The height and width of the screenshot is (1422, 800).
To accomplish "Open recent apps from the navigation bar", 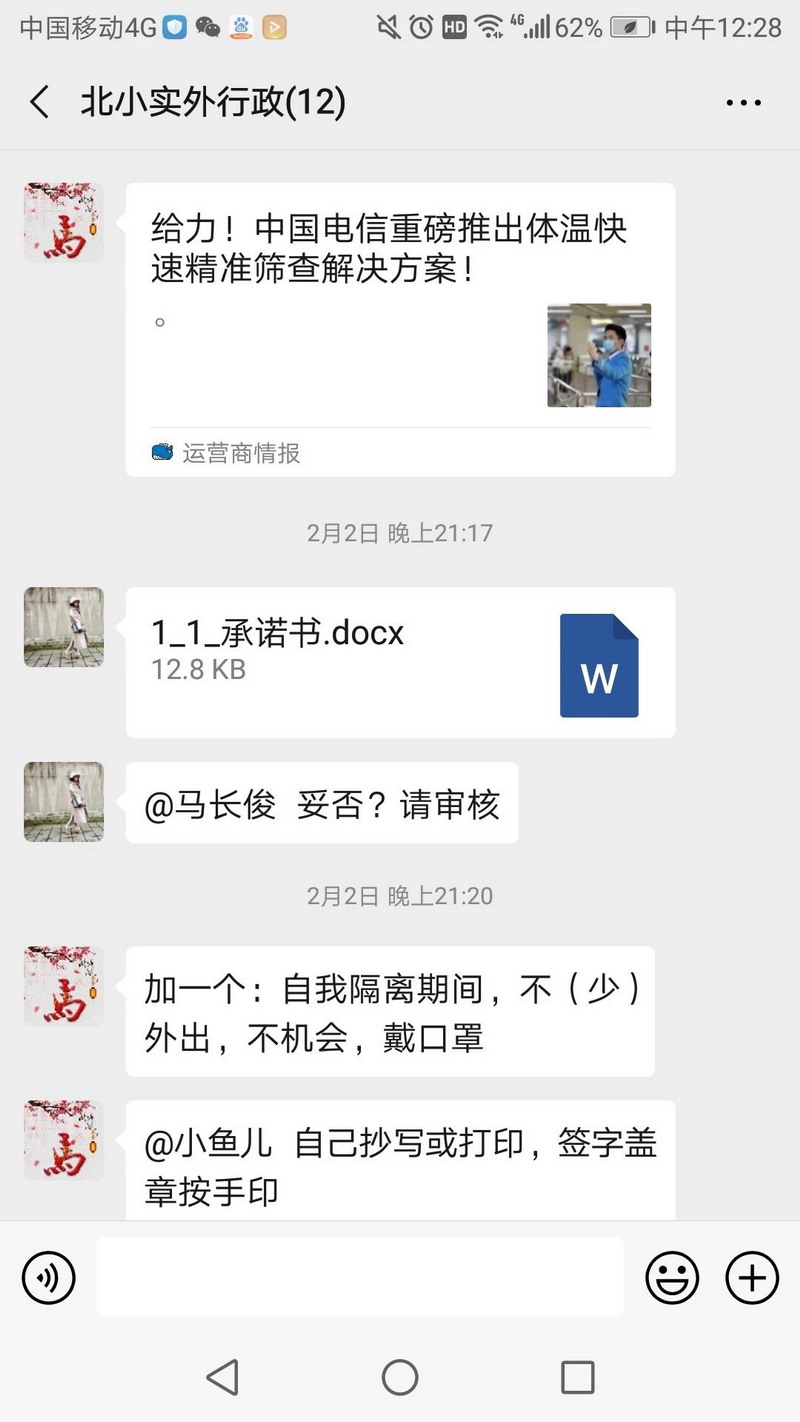I will click(x=577, y=1377).
